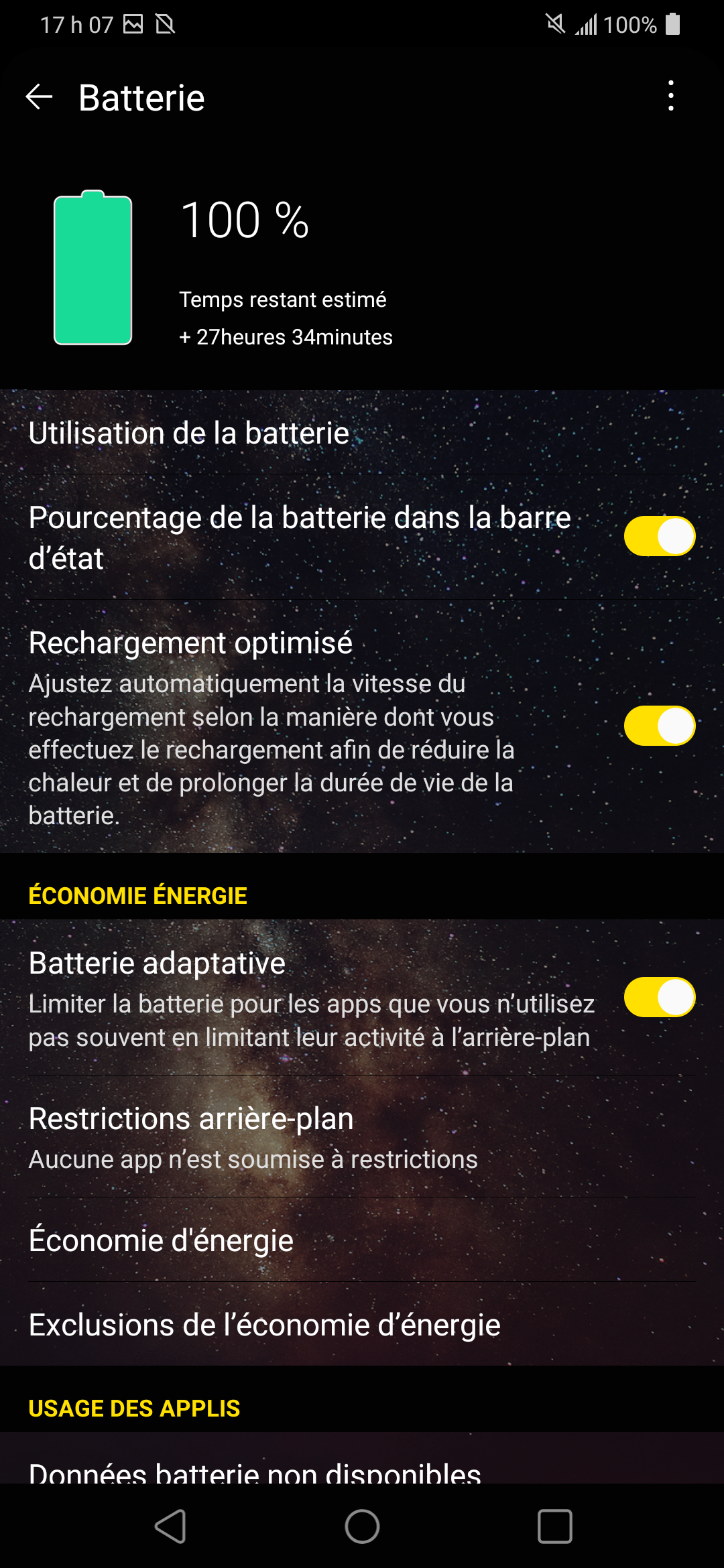Go back from the Batterie screen
Image resolution: width=724 pixels, height=1568 pixels.
39,97
